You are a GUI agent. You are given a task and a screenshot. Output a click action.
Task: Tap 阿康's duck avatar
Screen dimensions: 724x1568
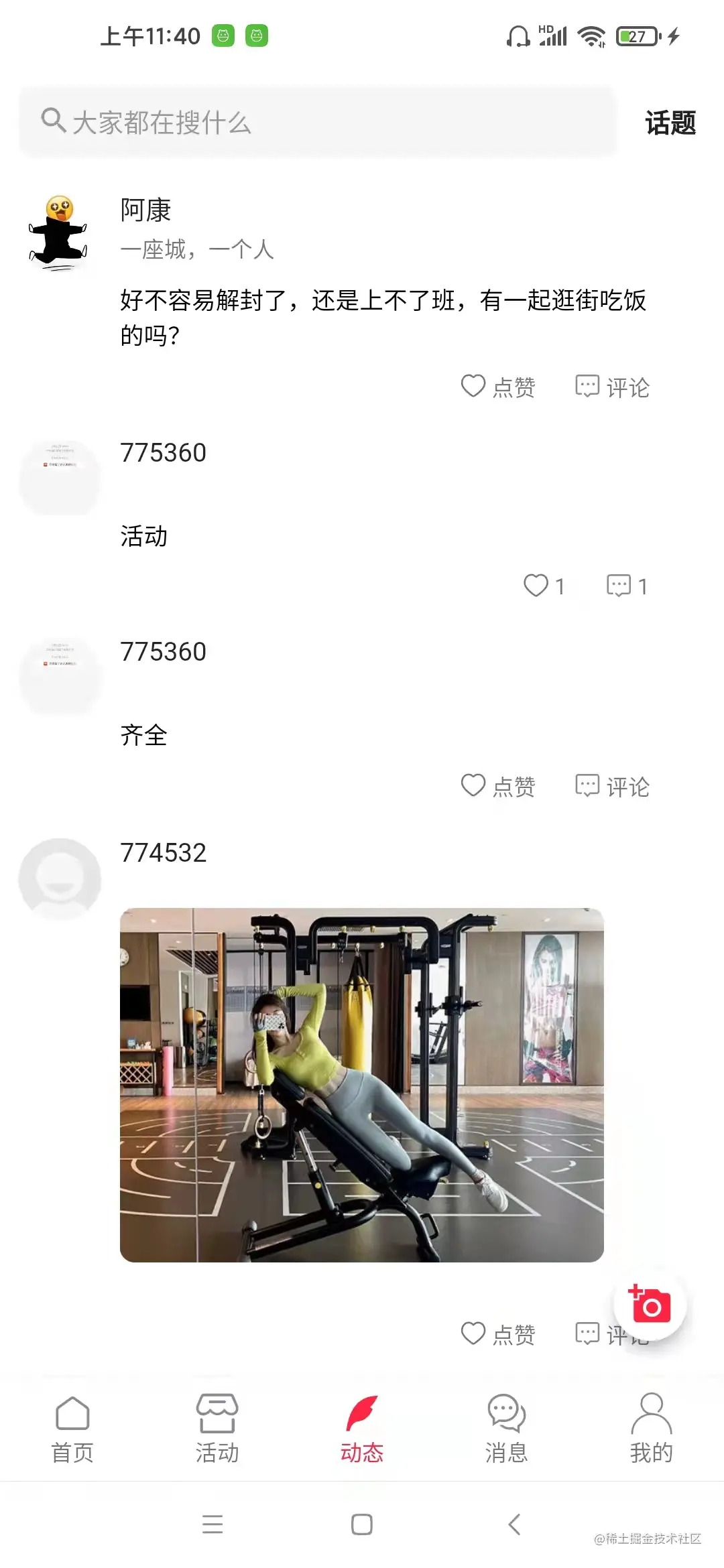(x=59, y=231)
